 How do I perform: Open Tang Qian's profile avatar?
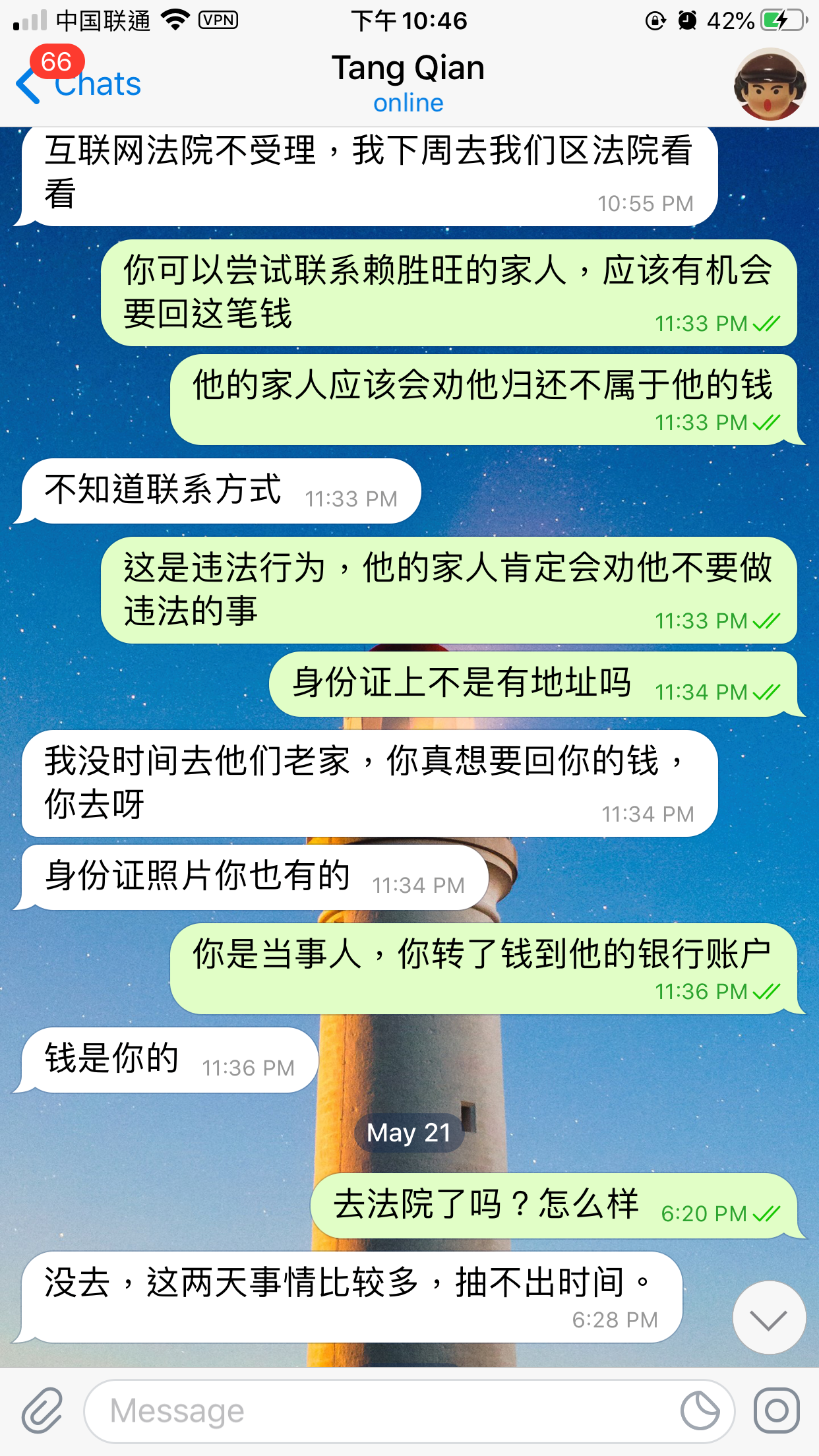point(770,84)
